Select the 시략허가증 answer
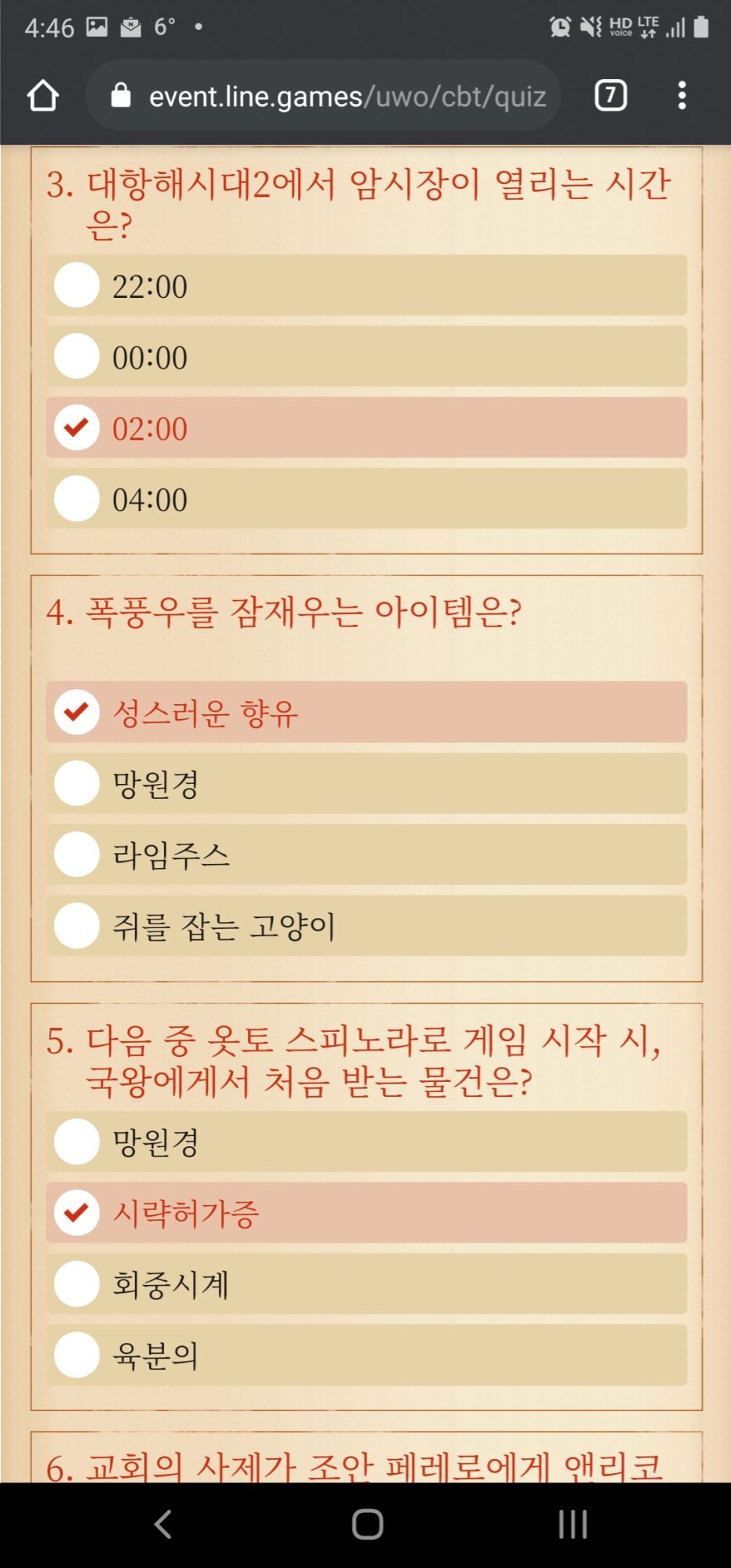731x1568 pixels. pos(366,1213)
